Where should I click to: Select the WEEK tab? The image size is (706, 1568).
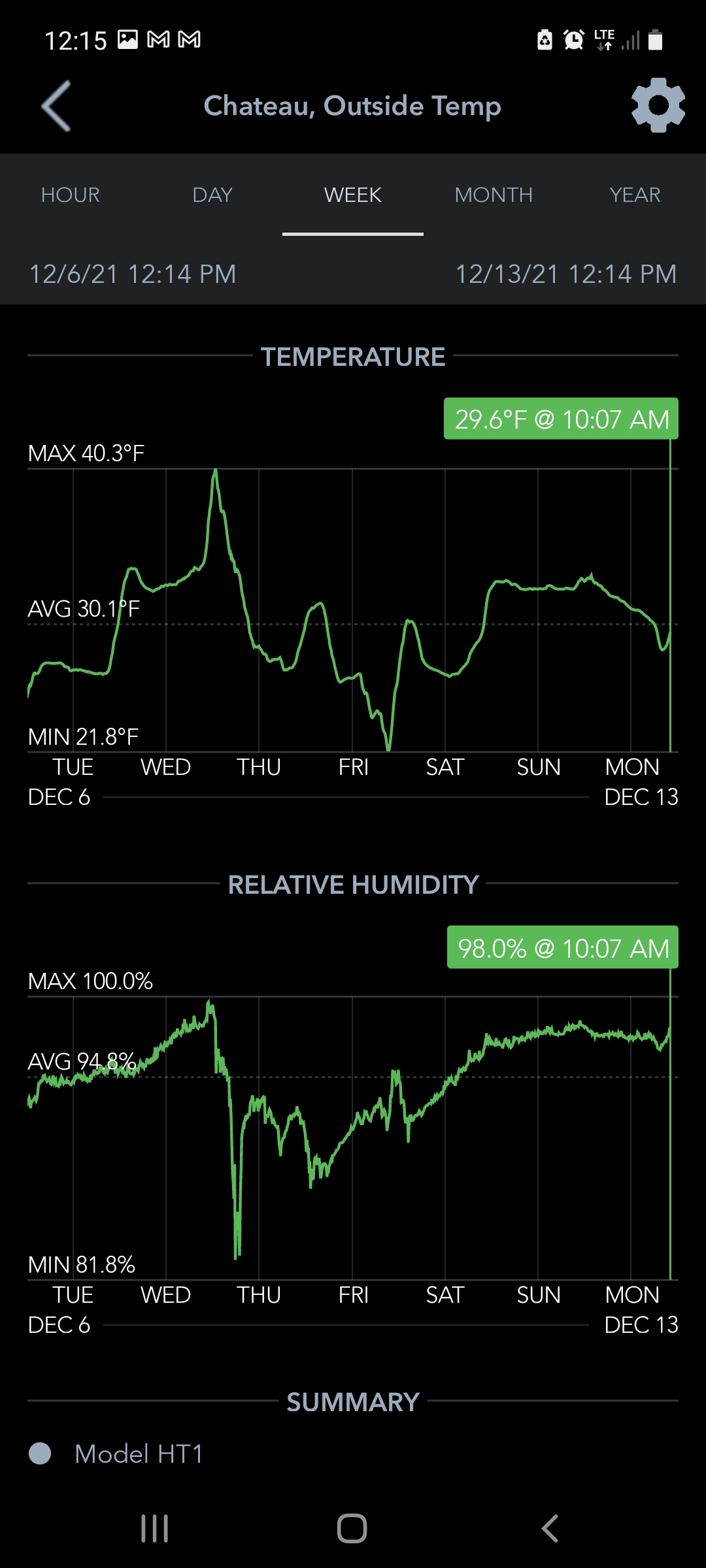coord(353,195)
